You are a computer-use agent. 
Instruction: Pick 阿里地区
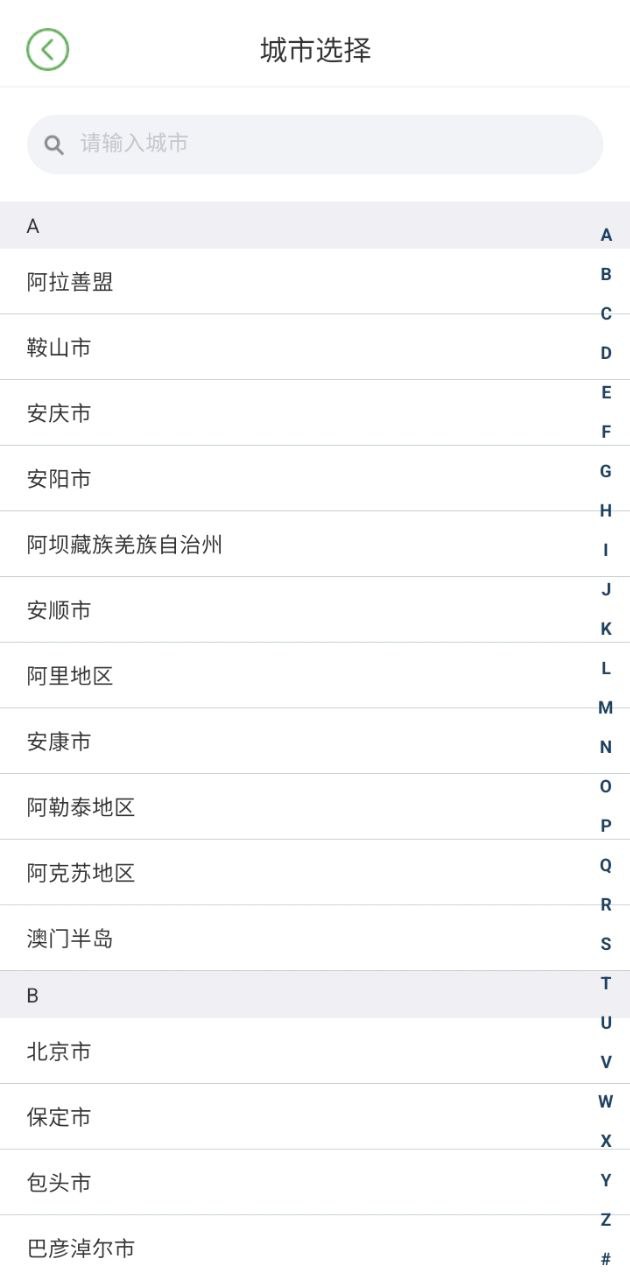(315, 676)
